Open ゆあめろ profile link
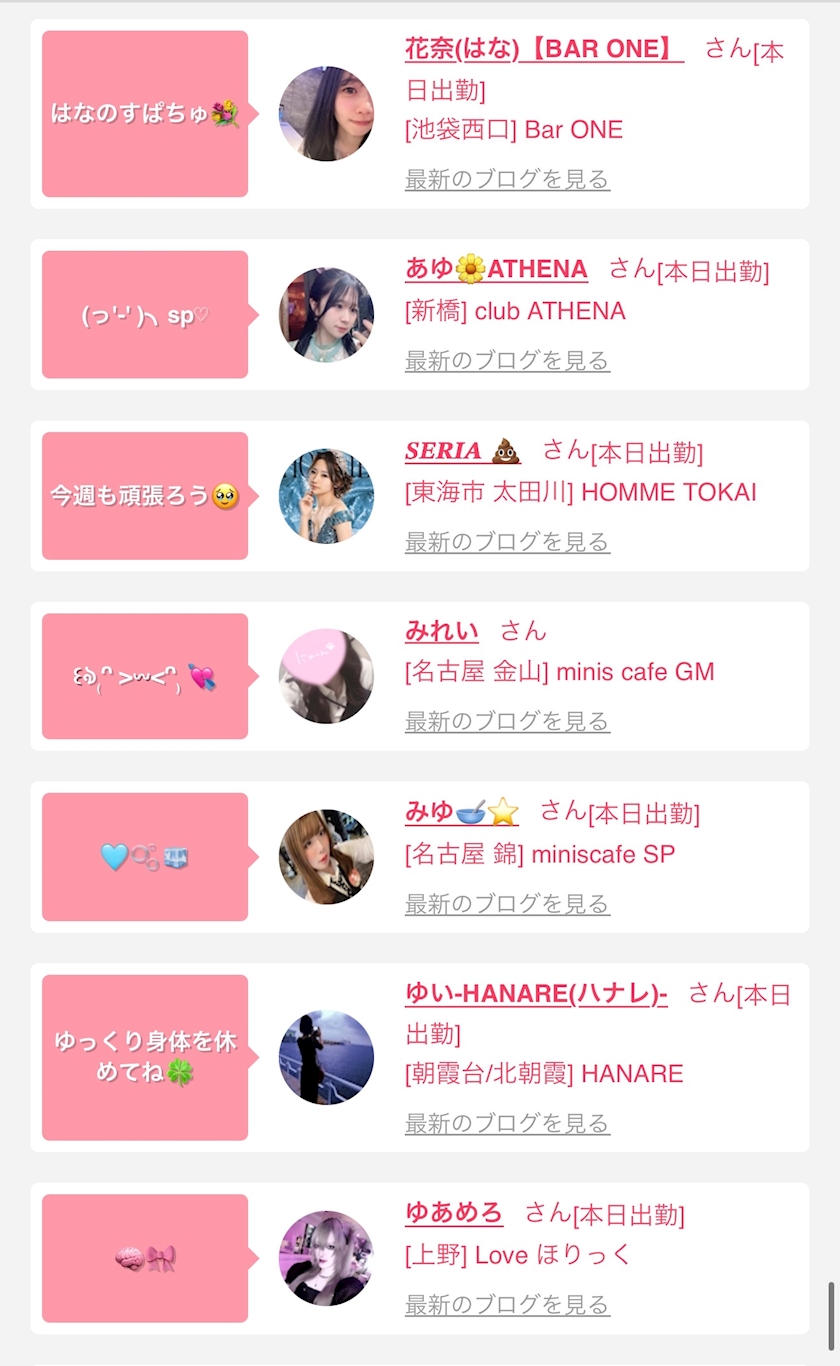 point(454,1214)
